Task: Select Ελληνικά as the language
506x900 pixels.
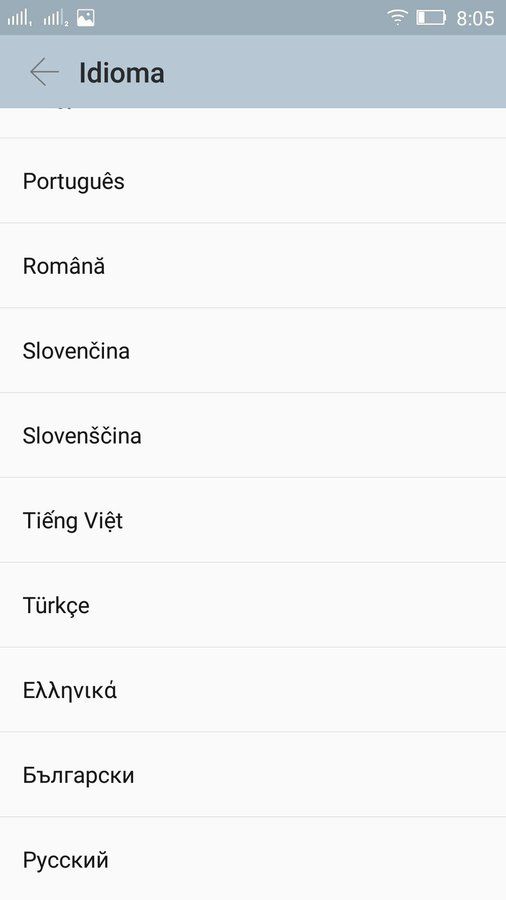Action: tap(253, 690)
